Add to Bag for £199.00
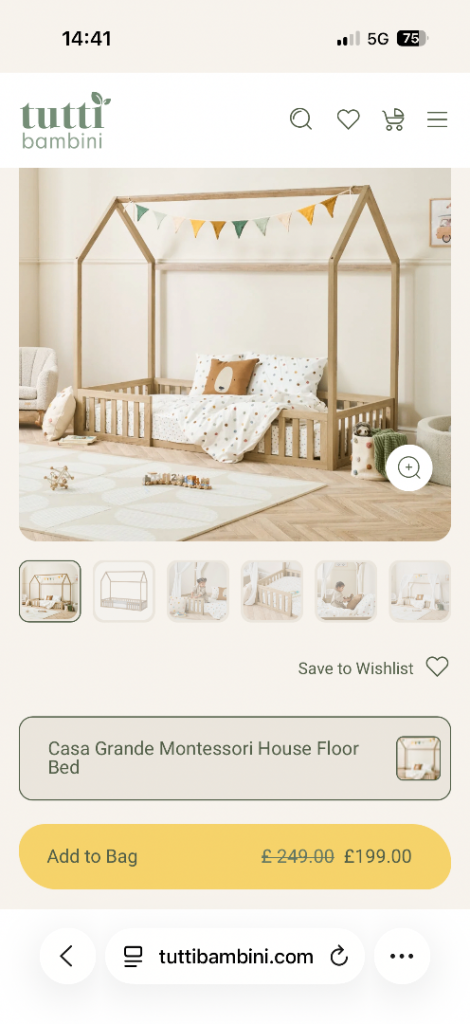 235,856
